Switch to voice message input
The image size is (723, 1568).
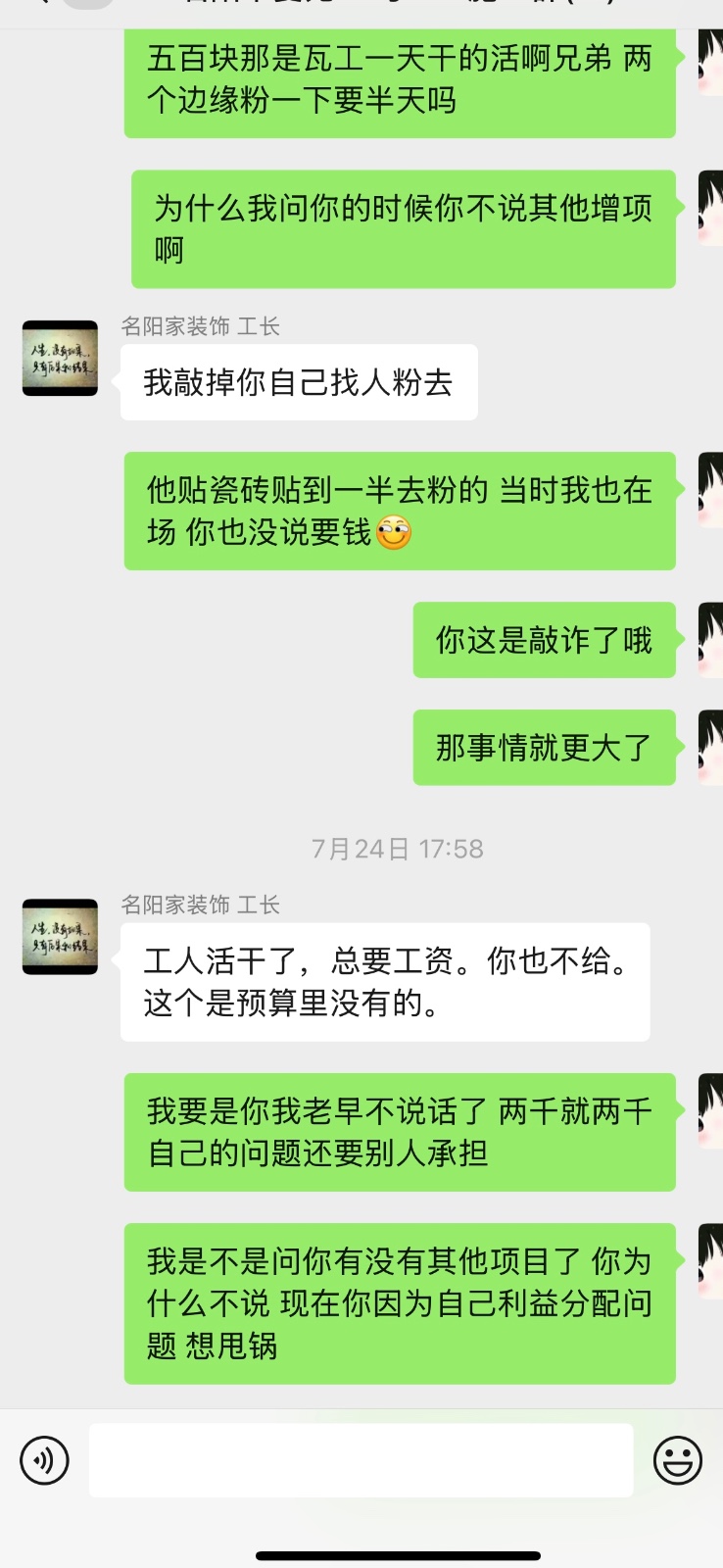[45, 1460]
